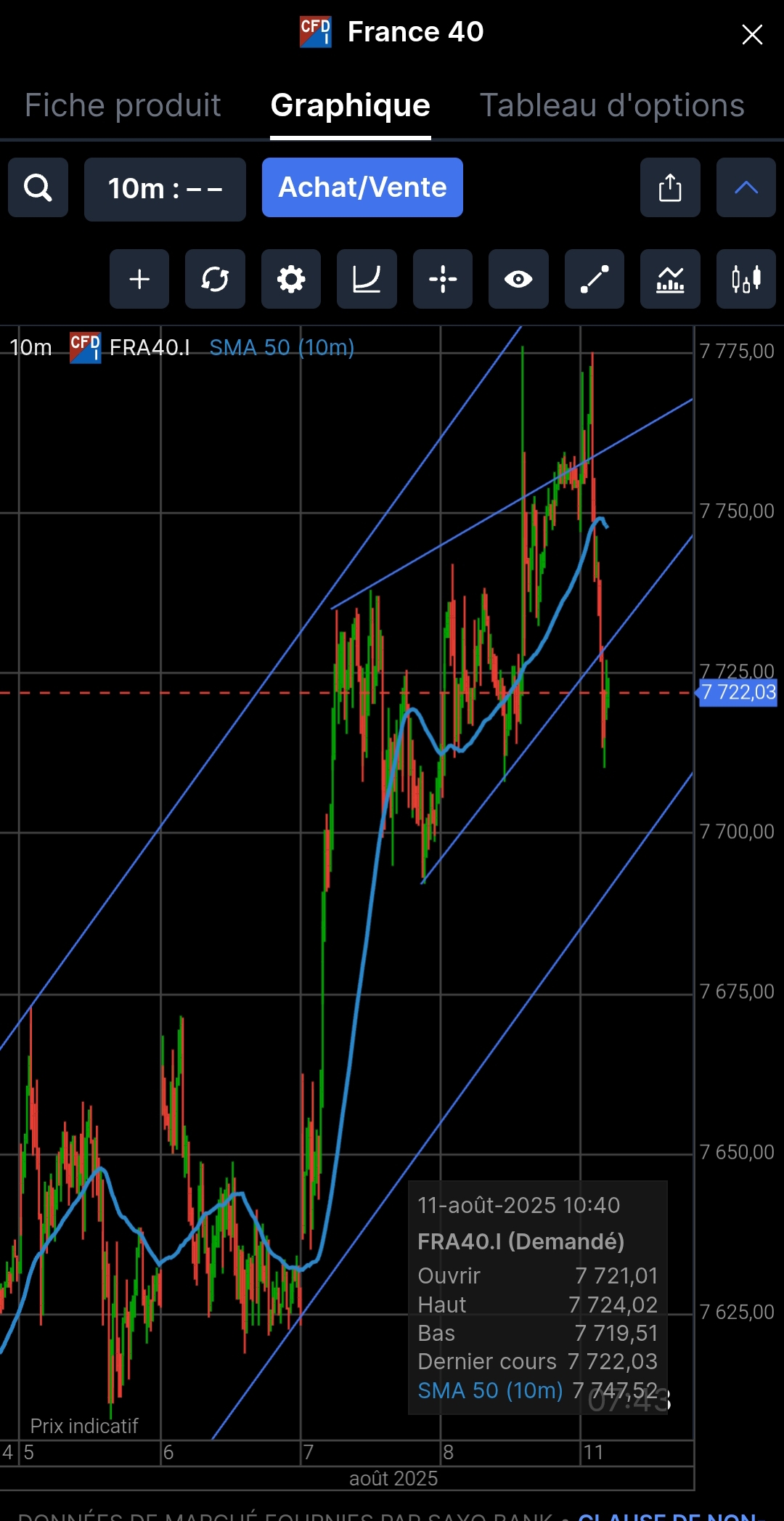This screenshot has width=784, height=1521.
Task: Change the 10m chart interval
Action: click(165, 189)
